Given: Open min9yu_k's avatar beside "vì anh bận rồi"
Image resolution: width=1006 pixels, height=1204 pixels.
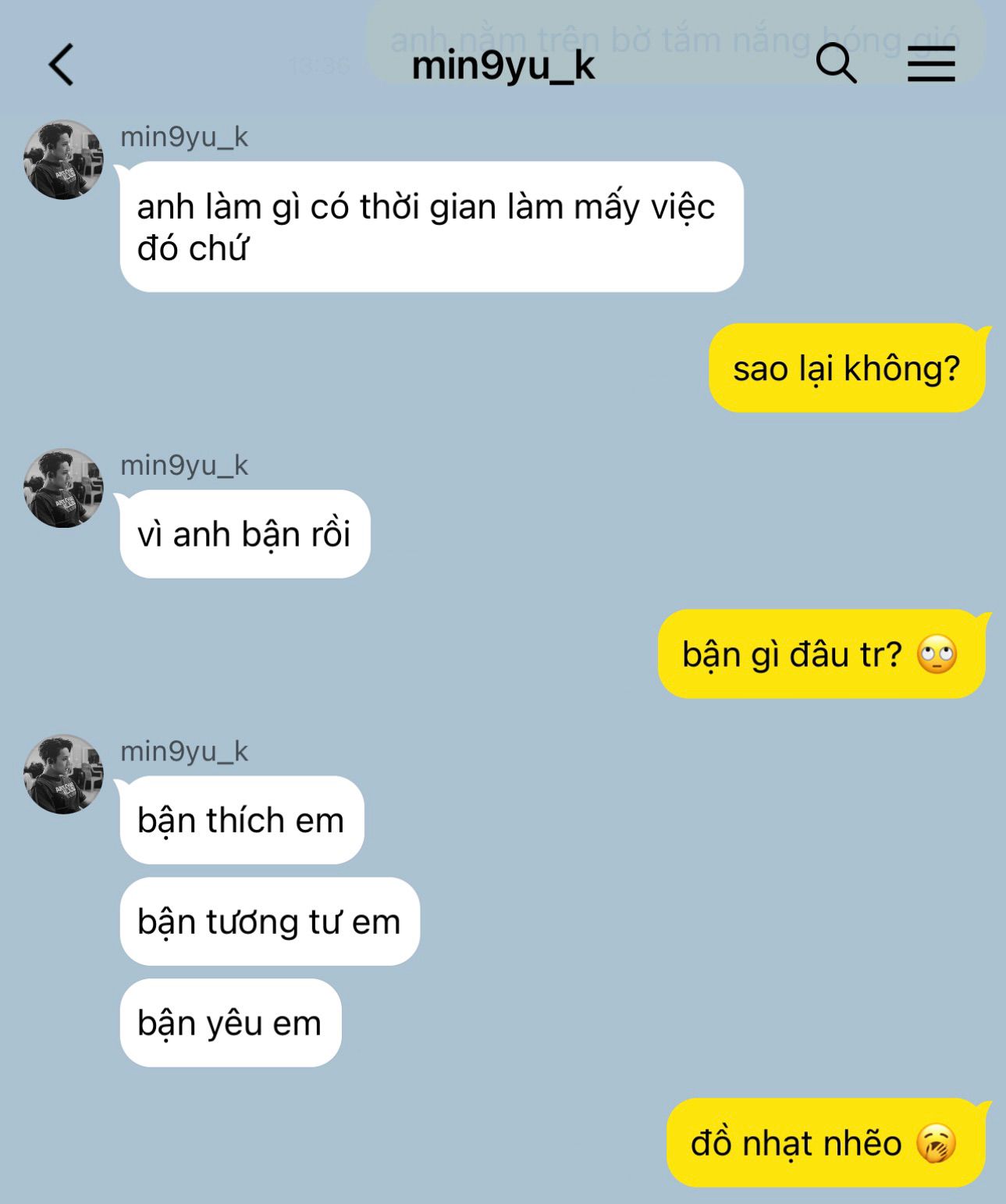Looking at the screenshot, I should [x=63, y=488].
